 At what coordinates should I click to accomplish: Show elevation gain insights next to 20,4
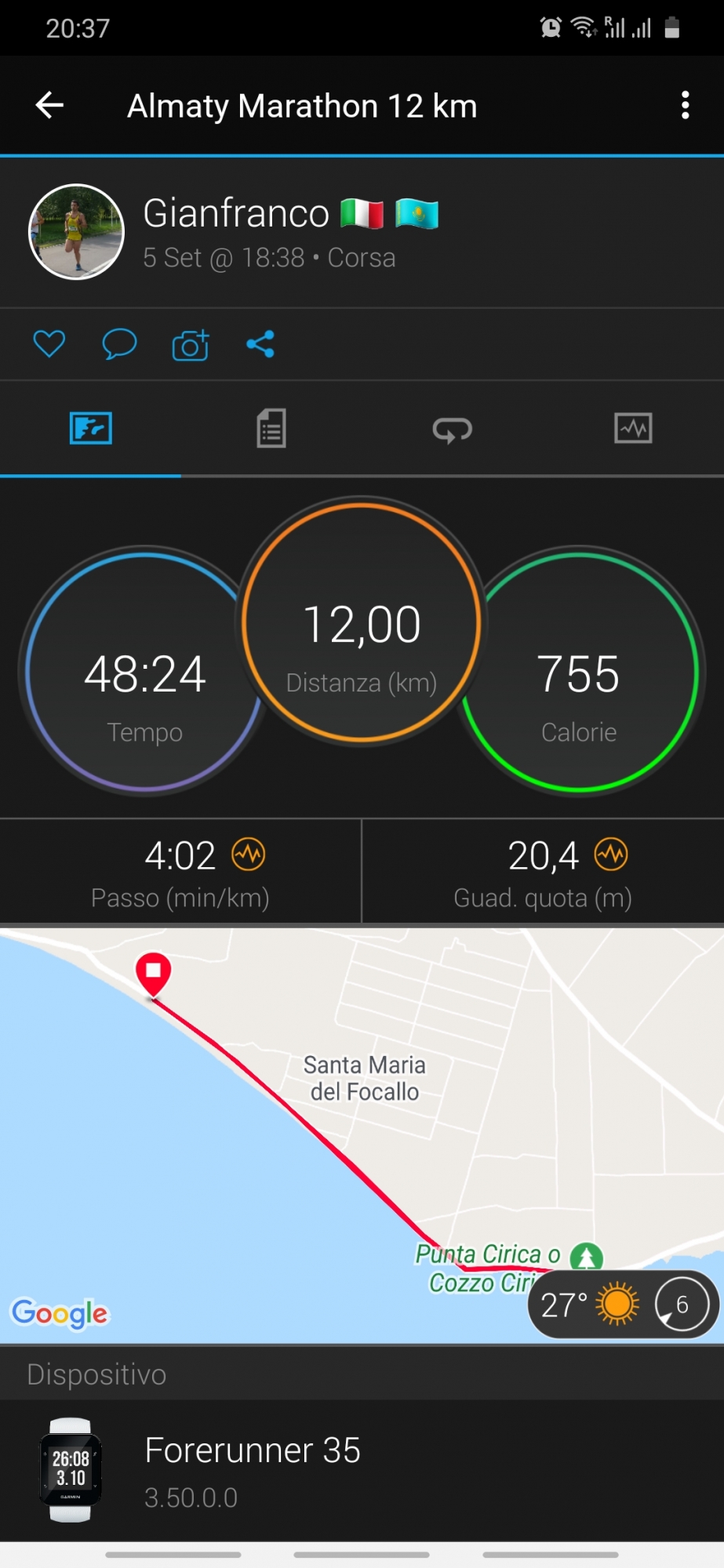pyautogui.click(x=611, y=855)
